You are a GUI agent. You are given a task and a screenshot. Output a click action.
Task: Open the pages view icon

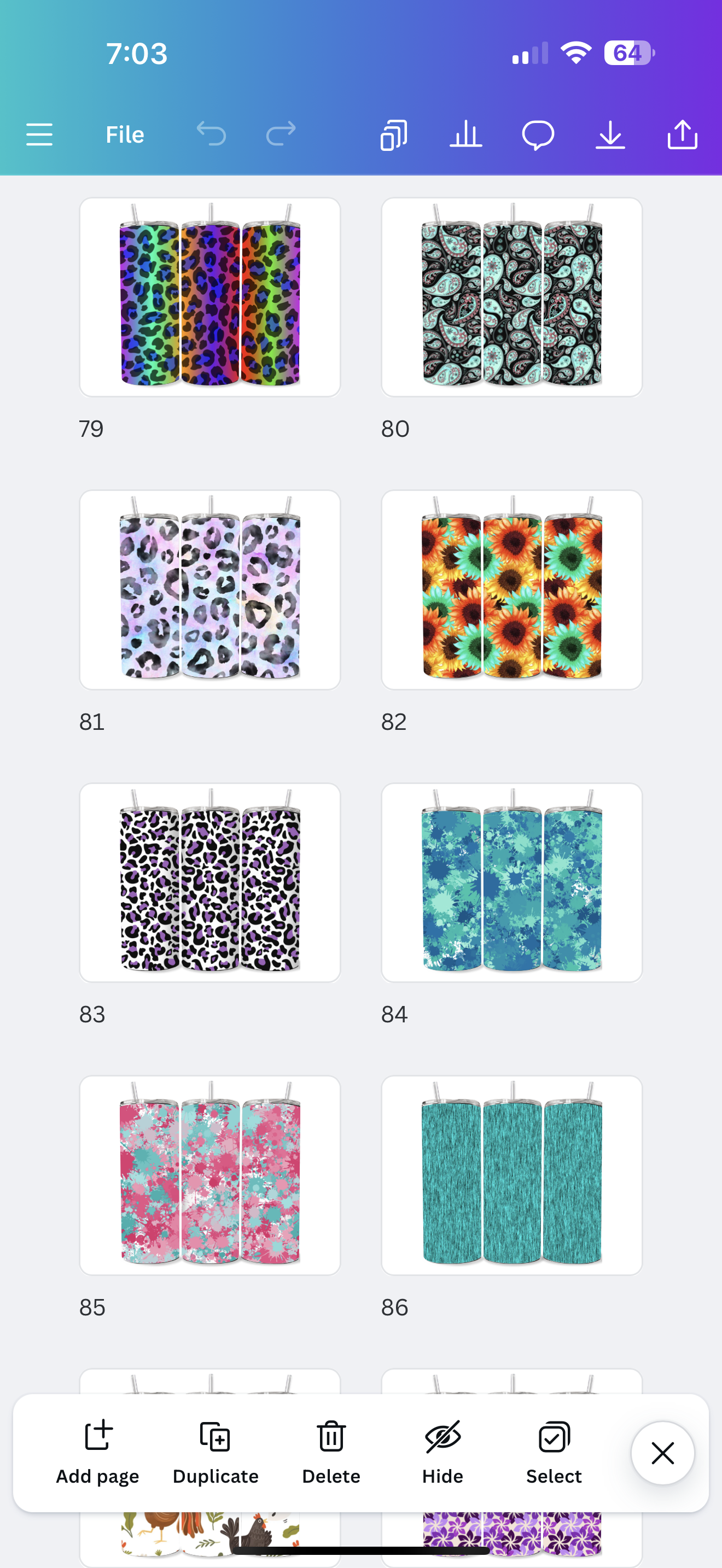point(393,134)
